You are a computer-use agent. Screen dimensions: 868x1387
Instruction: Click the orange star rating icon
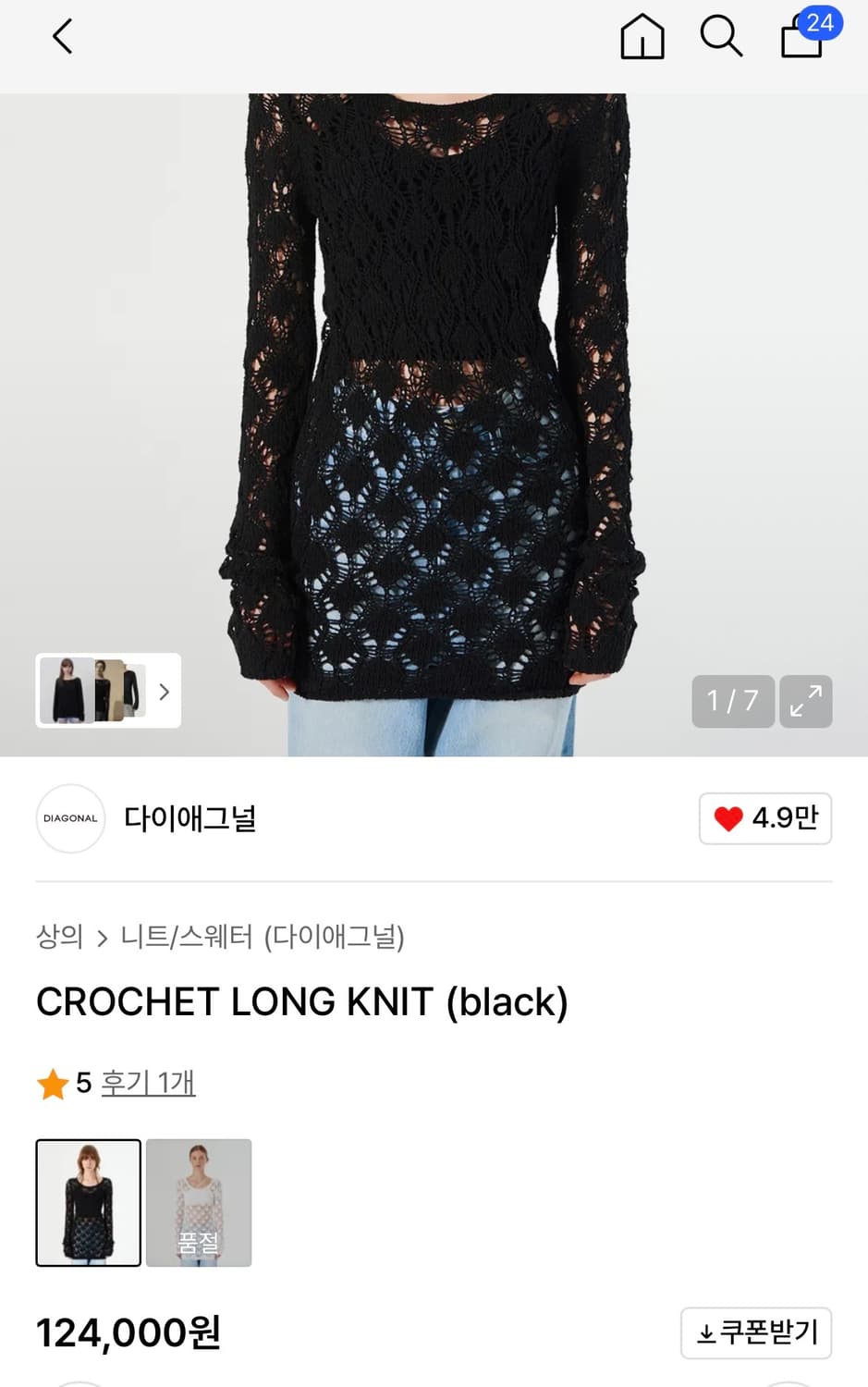click(x=53, y=1083)
